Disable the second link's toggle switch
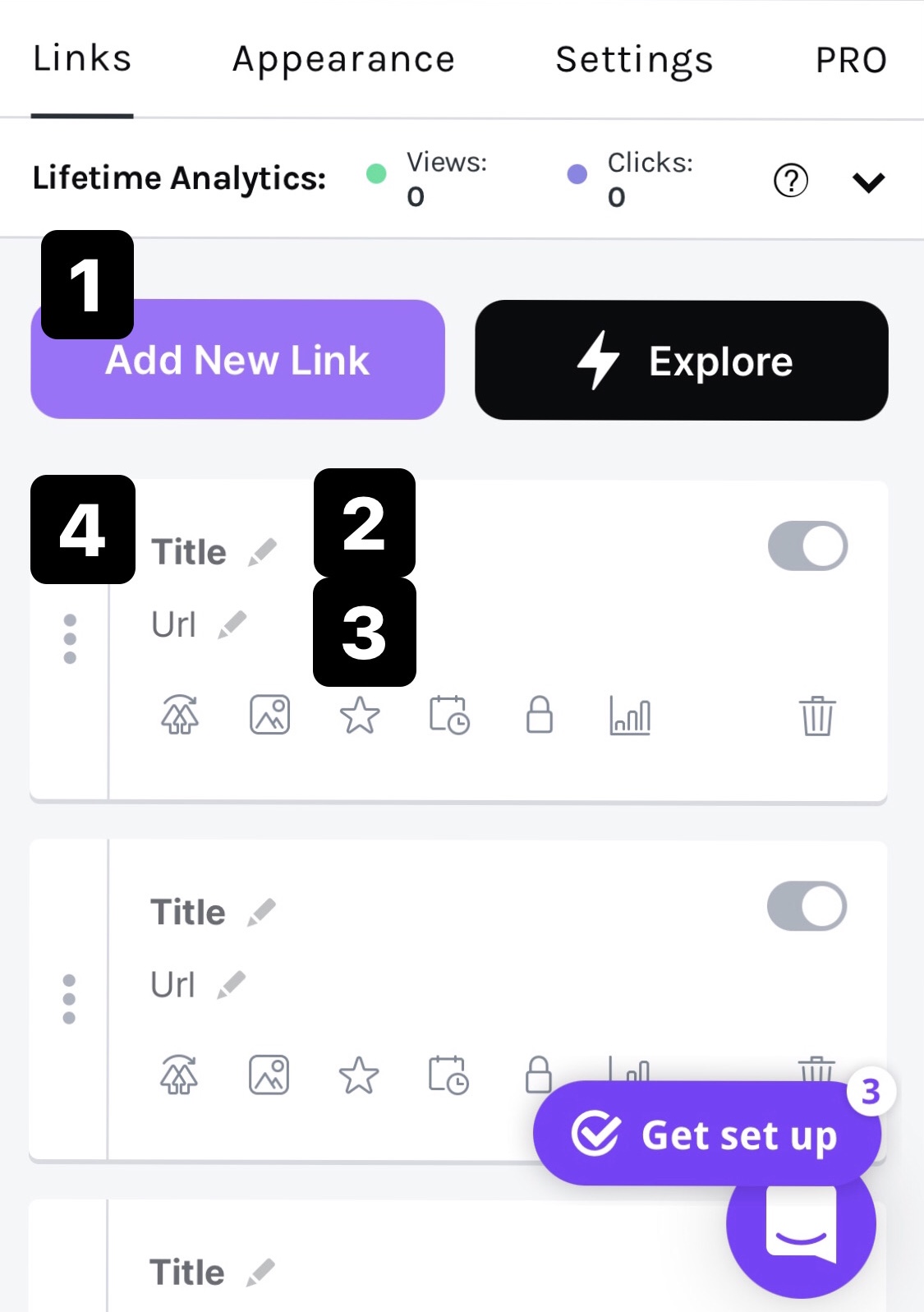The height and width of the screenshot is (1312, 924). 807,906
